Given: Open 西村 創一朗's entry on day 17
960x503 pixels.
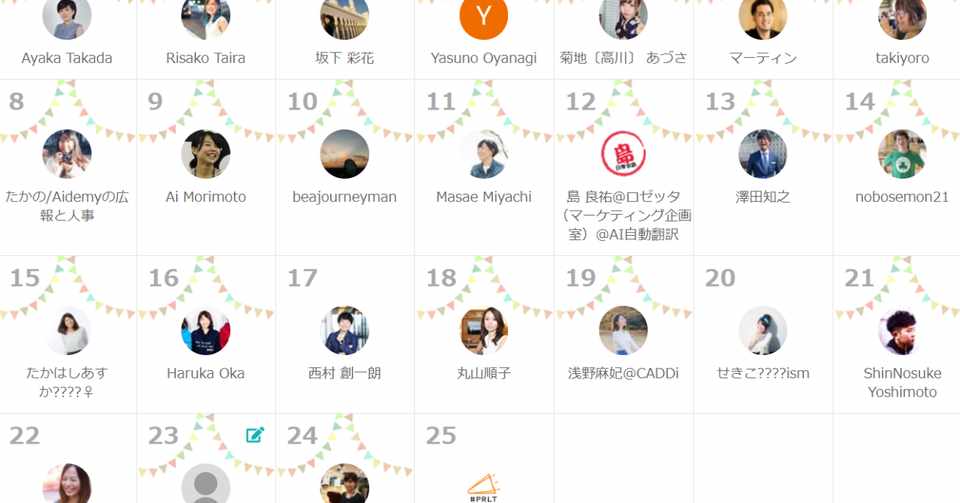Looking at the screenshot, I should [x=345, y=373].
